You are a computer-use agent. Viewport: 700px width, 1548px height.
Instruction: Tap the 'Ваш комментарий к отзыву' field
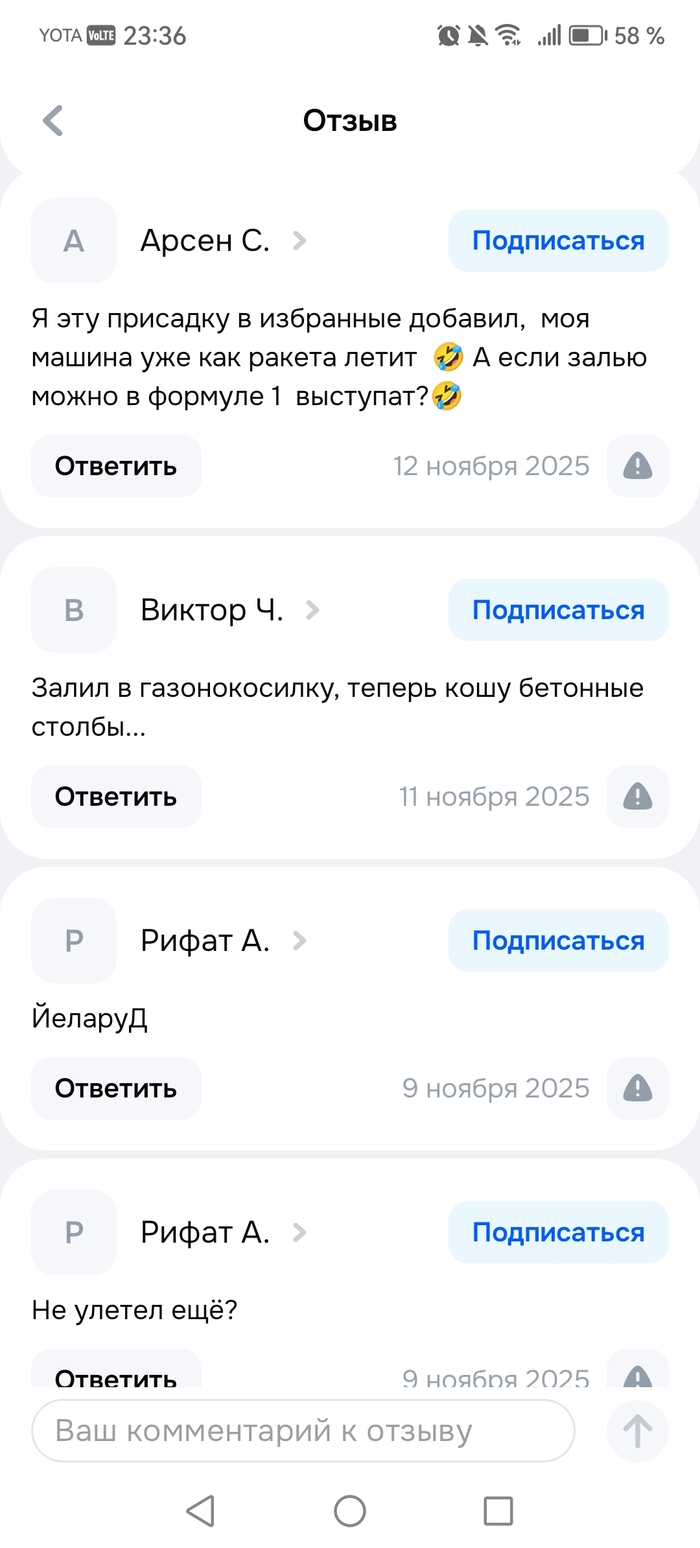[x=303, y=1431]
